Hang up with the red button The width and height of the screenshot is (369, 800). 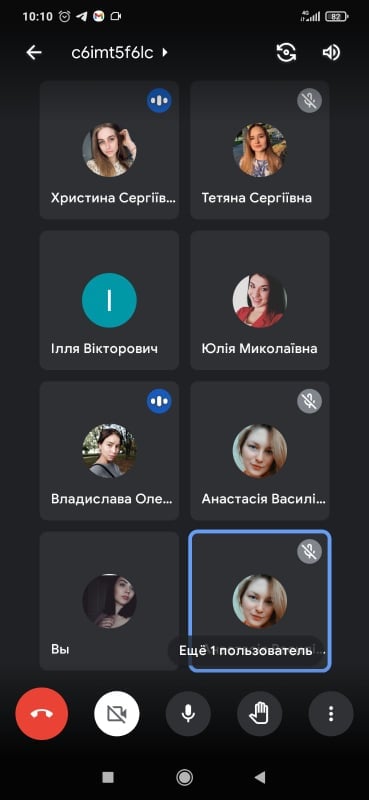41,713
